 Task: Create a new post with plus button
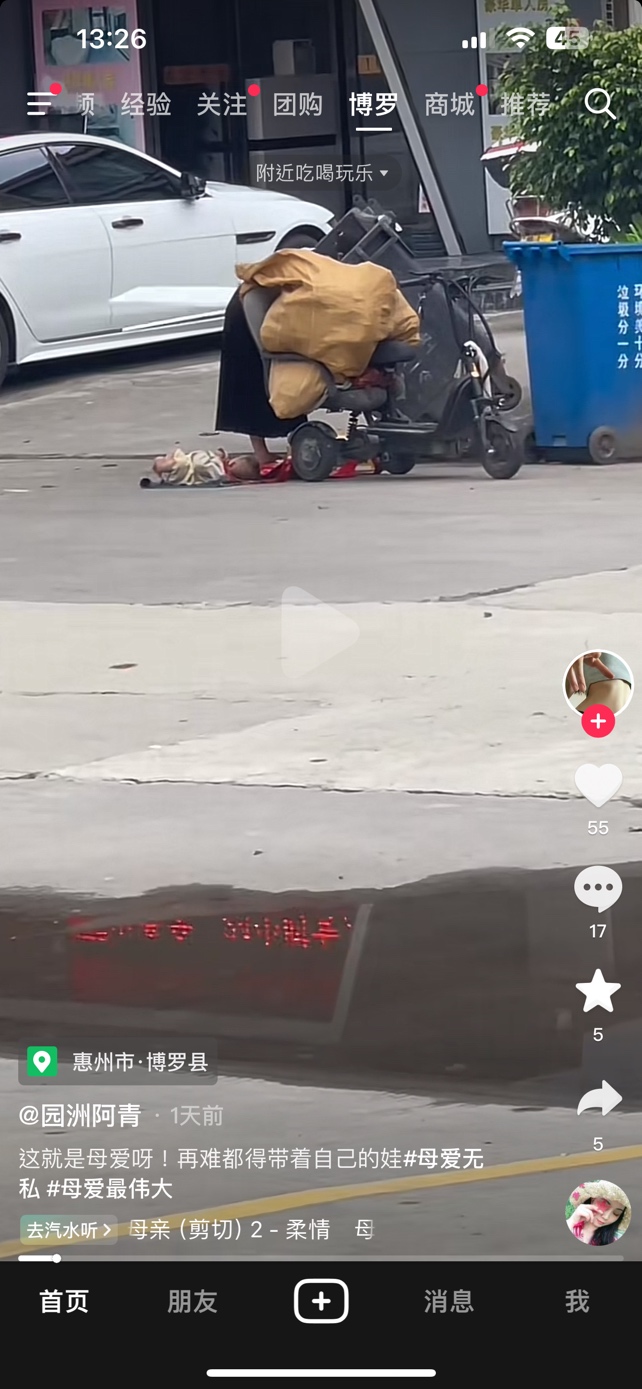[321, 1301]
